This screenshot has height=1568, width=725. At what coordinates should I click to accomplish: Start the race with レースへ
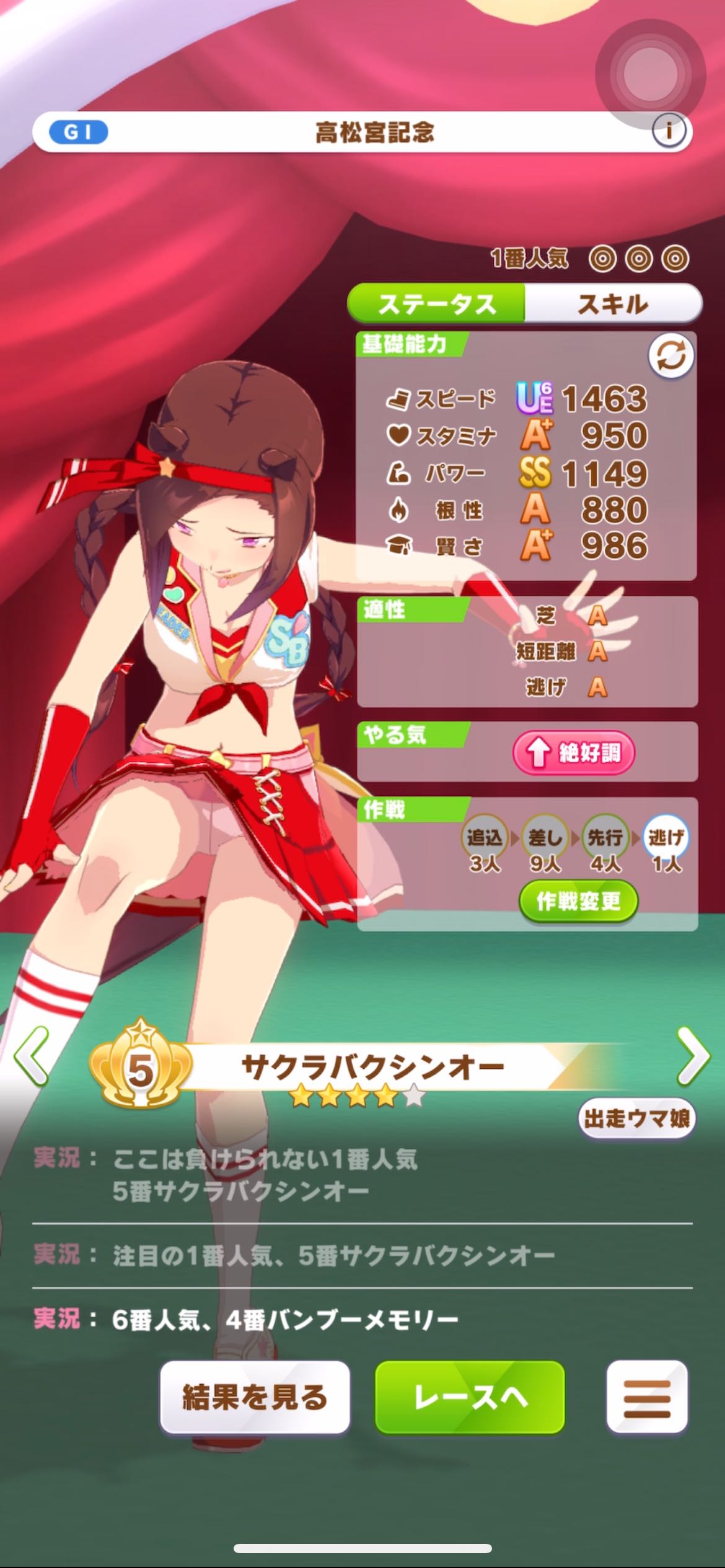point(470,1397)
